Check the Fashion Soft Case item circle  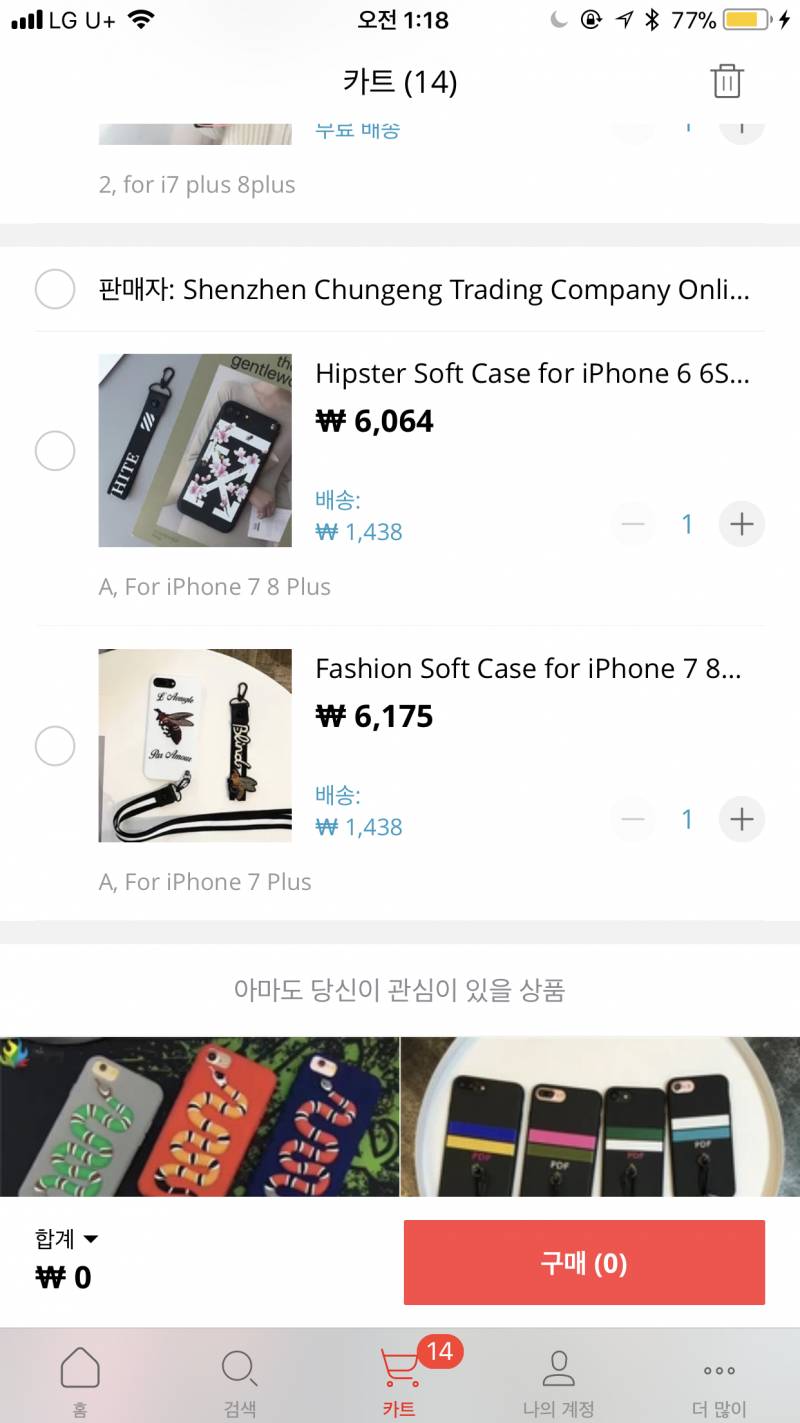(x=55, y=745)
